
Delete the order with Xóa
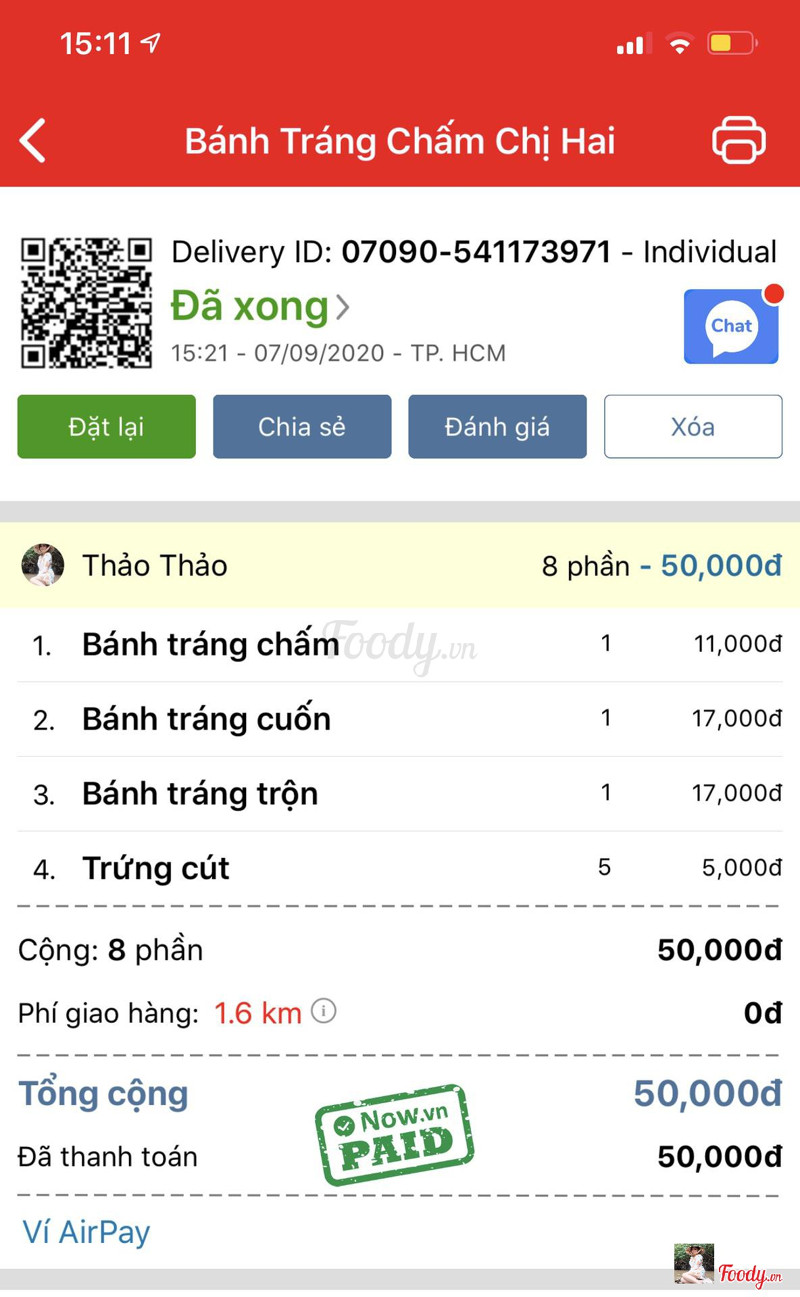pyautogui.click(x=692, y=427)
